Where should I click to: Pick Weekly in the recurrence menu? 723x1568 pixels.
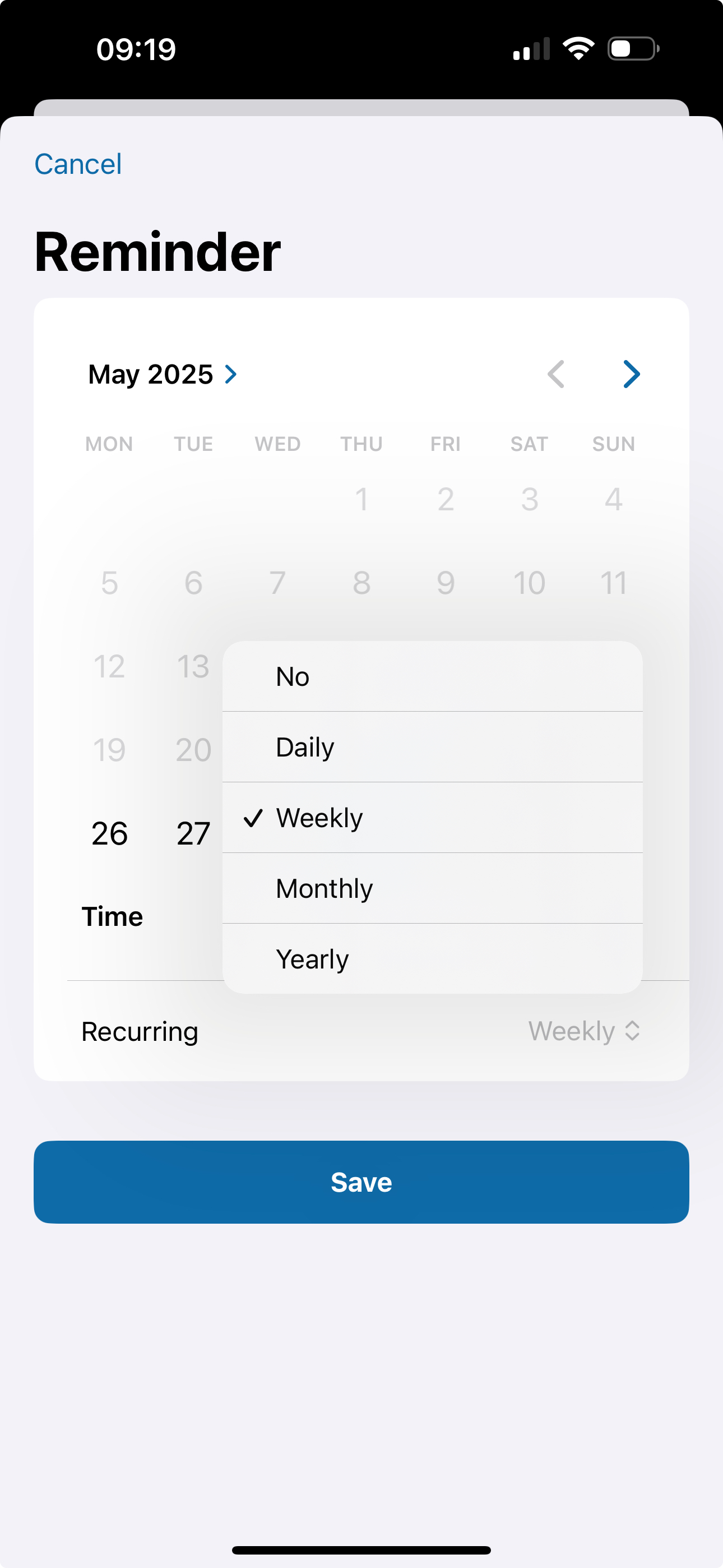click(432, 818)
